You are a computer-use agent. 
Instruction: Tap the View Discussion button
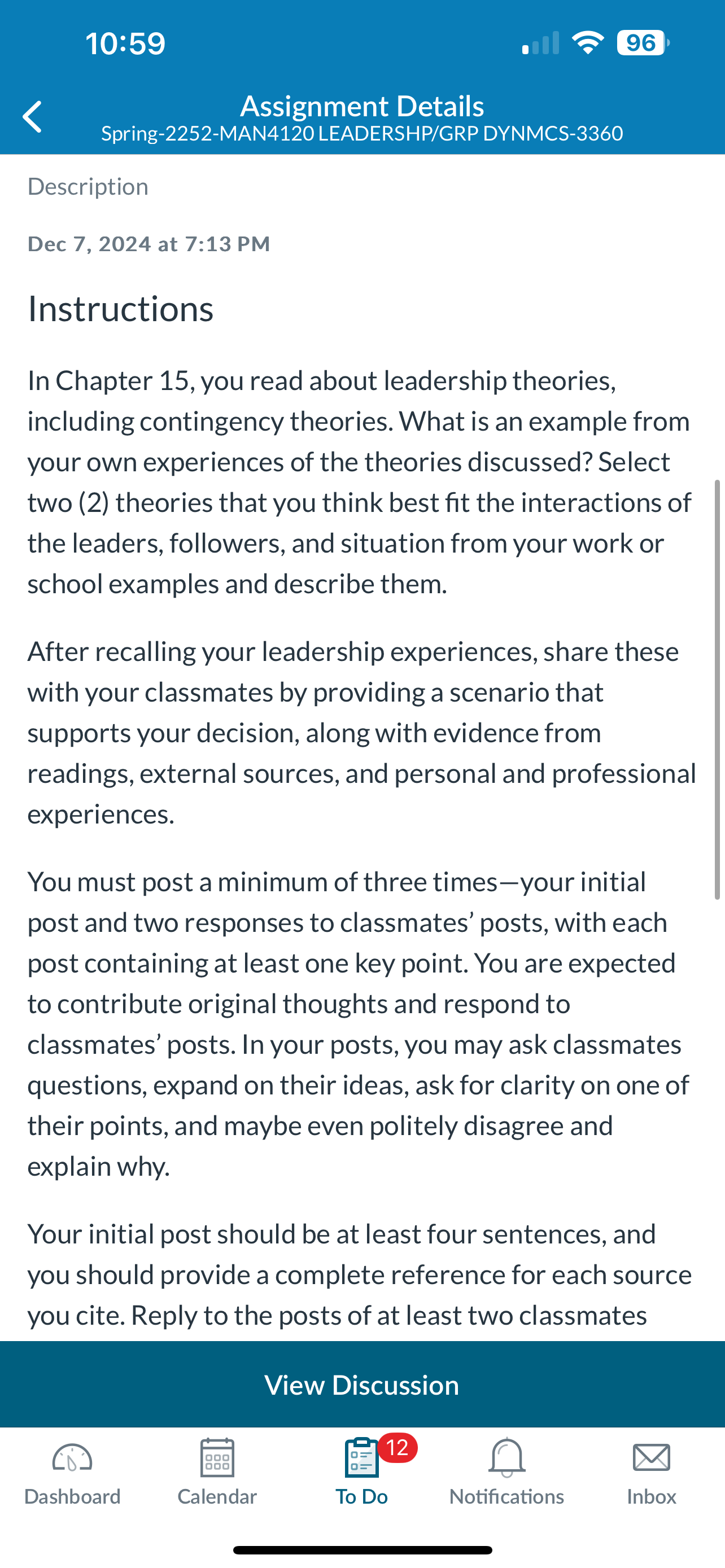tap(362, 1385)
